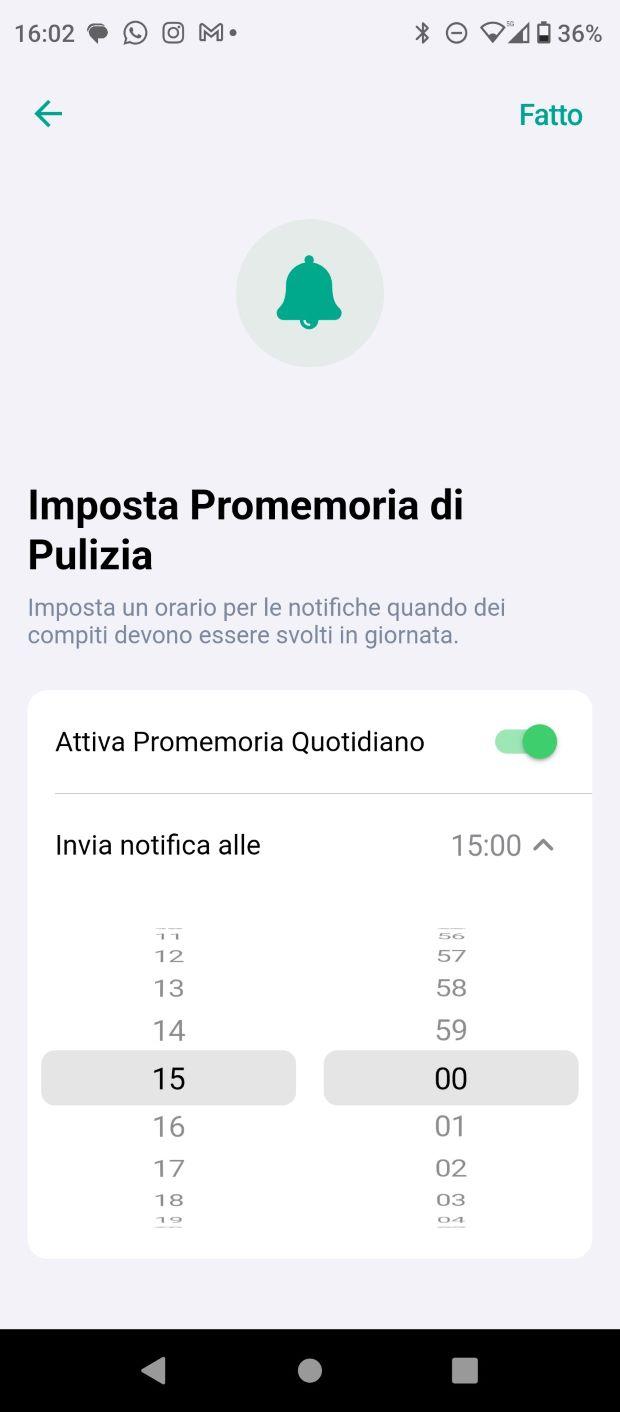Select hour 16 in the picker
620x1412 pixels.
tap(169, 1126)
